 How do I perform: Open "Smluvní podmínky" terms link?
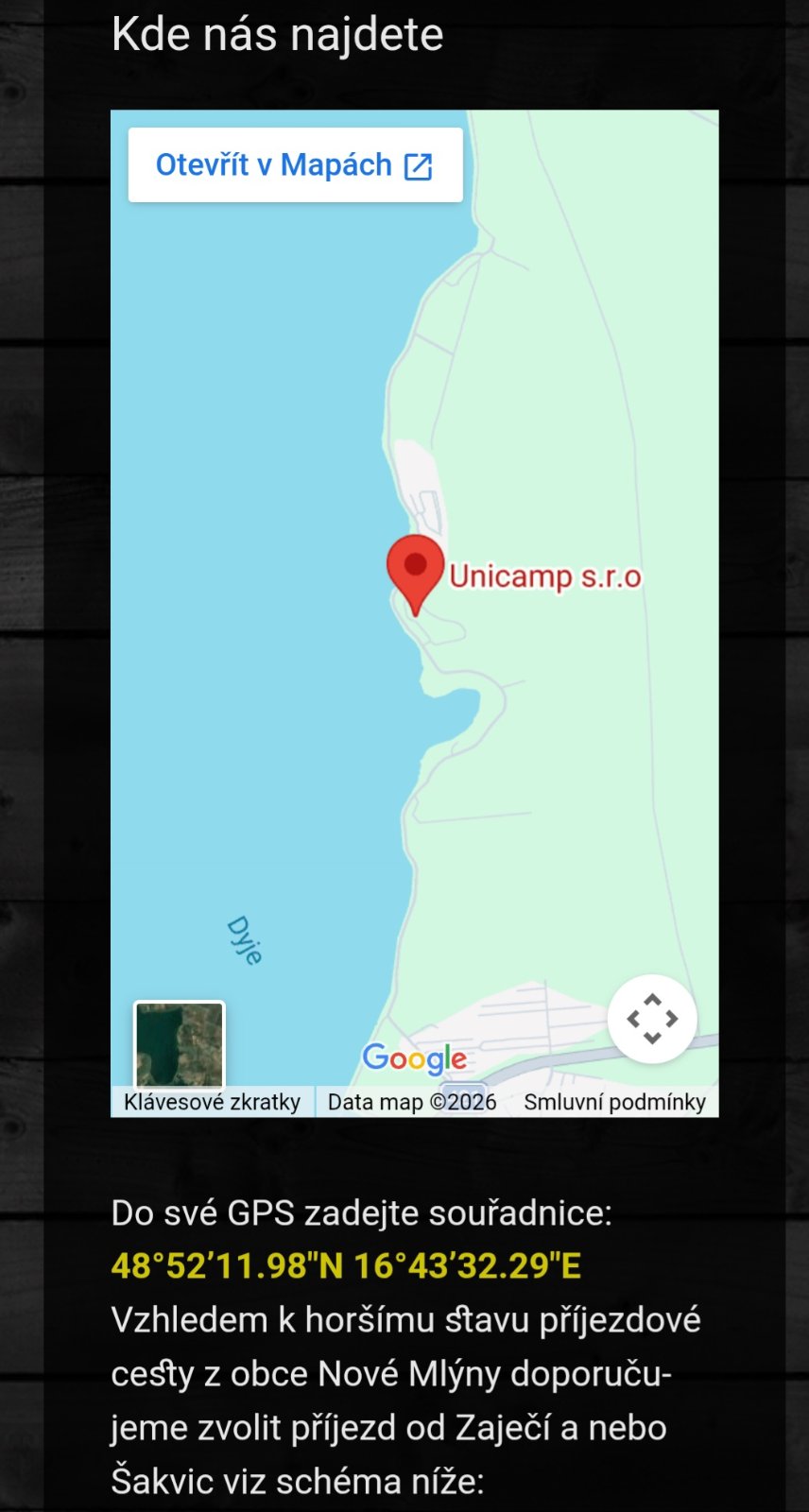614,1102
